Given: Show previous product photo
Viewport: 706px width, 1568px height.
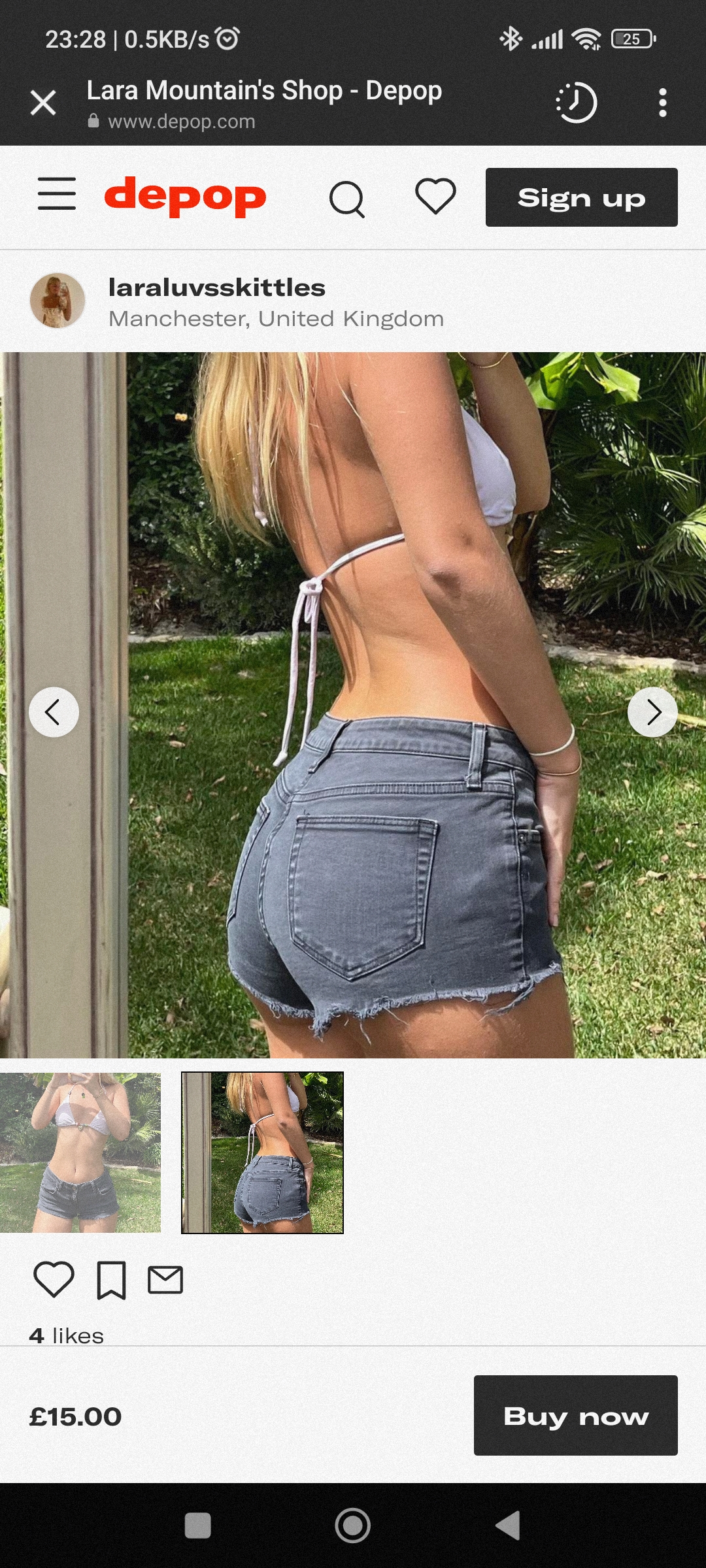Looking at the screenshot, I should (x=54, y=712).
